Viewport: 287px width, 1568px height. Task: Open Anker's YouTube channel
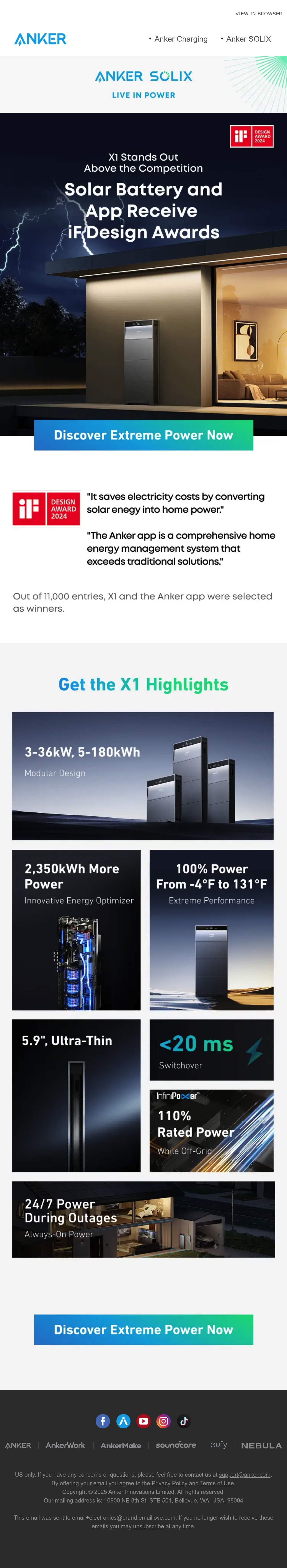(x=143, y=1421)
